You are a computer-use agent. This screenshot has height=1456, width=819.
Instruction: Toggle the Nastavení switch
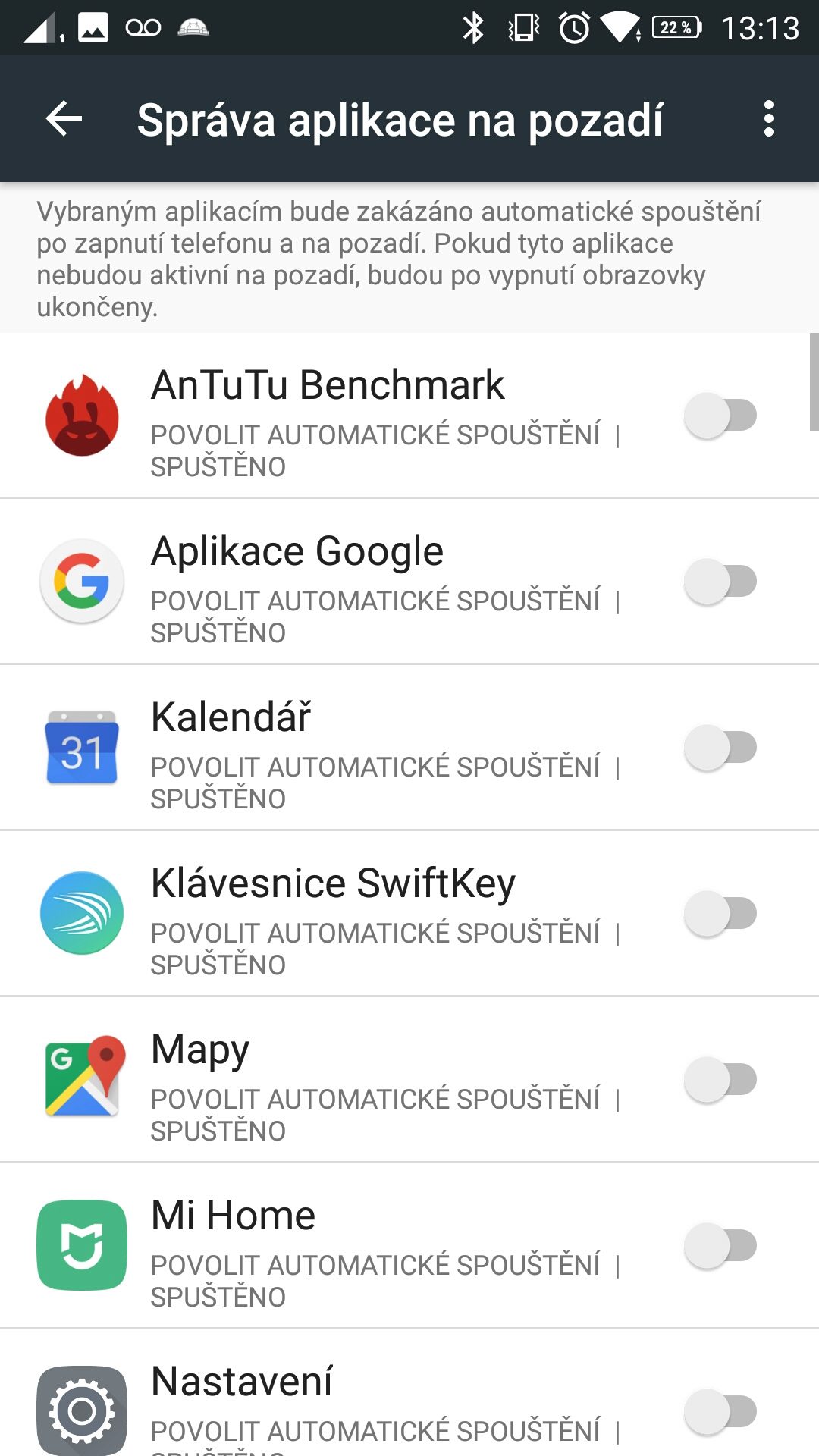point(720,1412)
